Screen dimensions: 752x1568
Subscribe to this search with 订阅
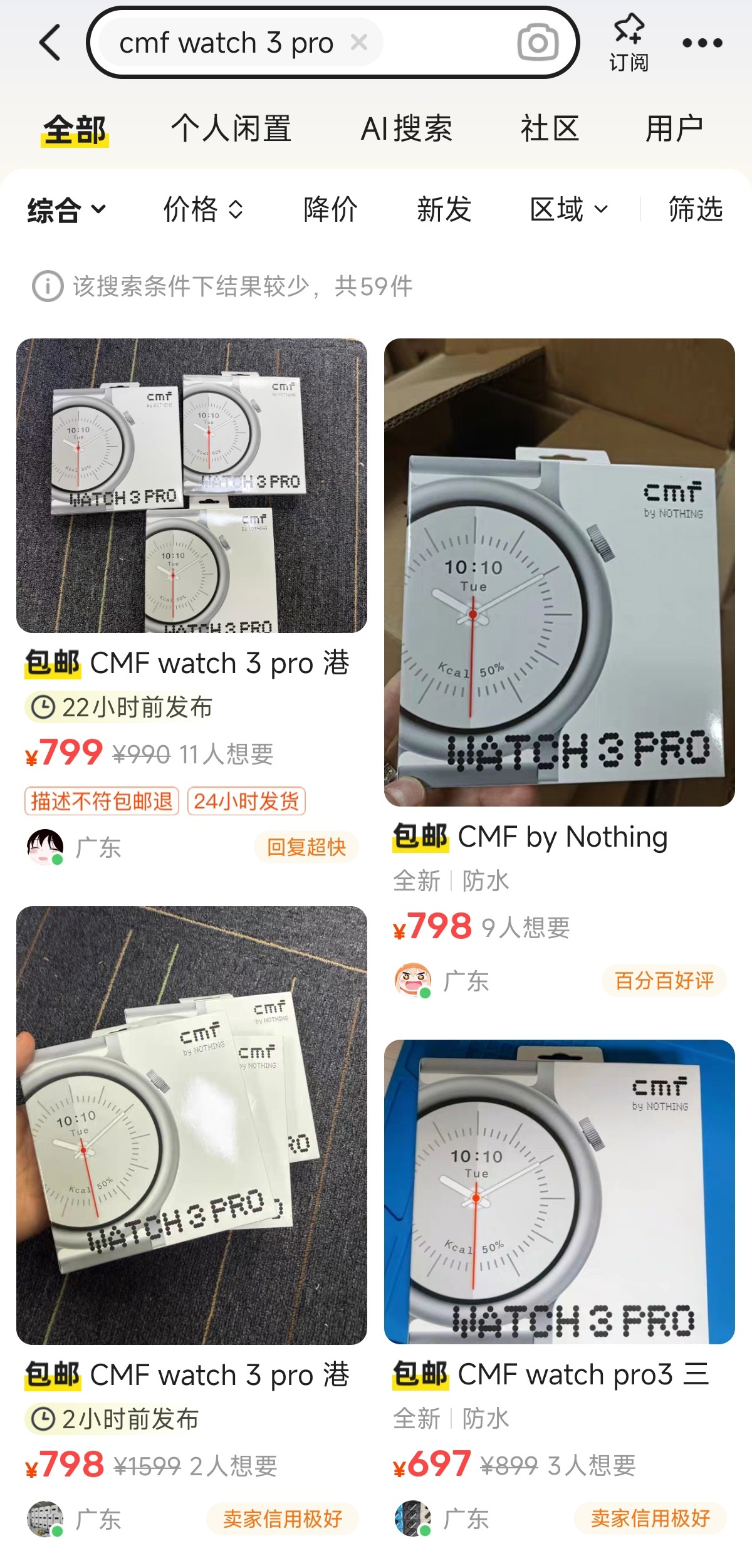coord(629,43)
